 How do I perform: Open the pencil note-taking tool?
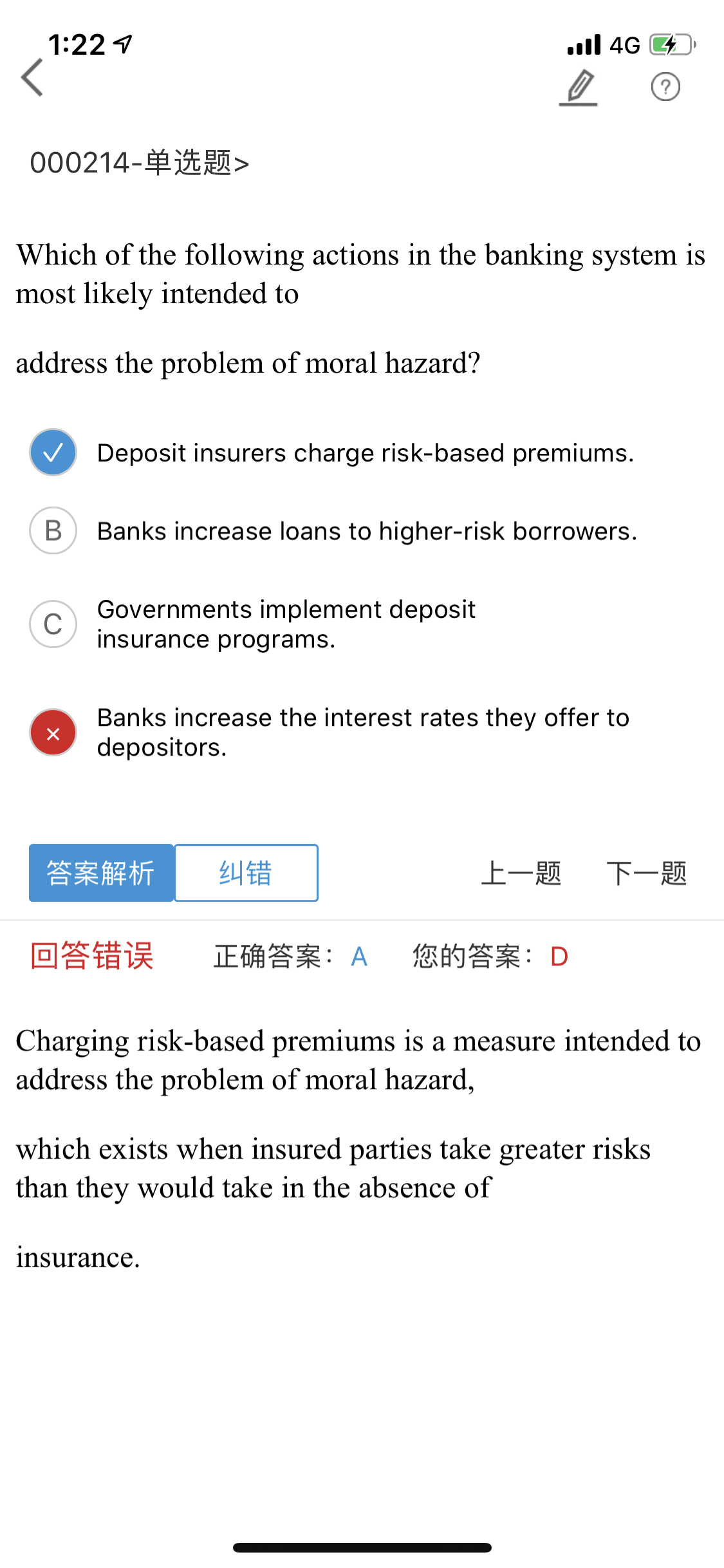point(579,87)
